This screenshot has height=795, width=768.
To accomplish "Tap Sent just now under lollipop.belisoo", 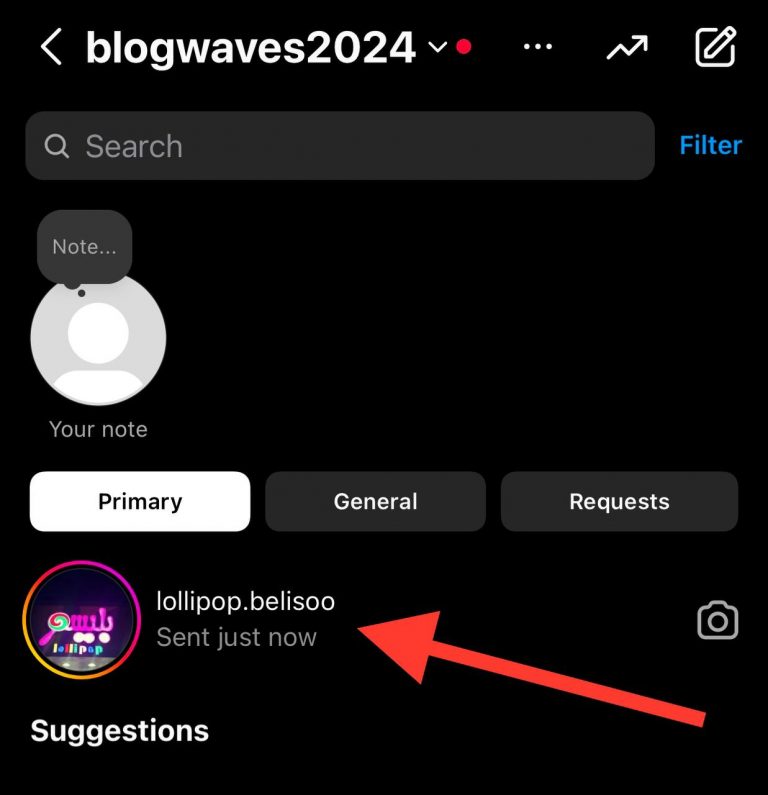I will (x=237, y=637).
